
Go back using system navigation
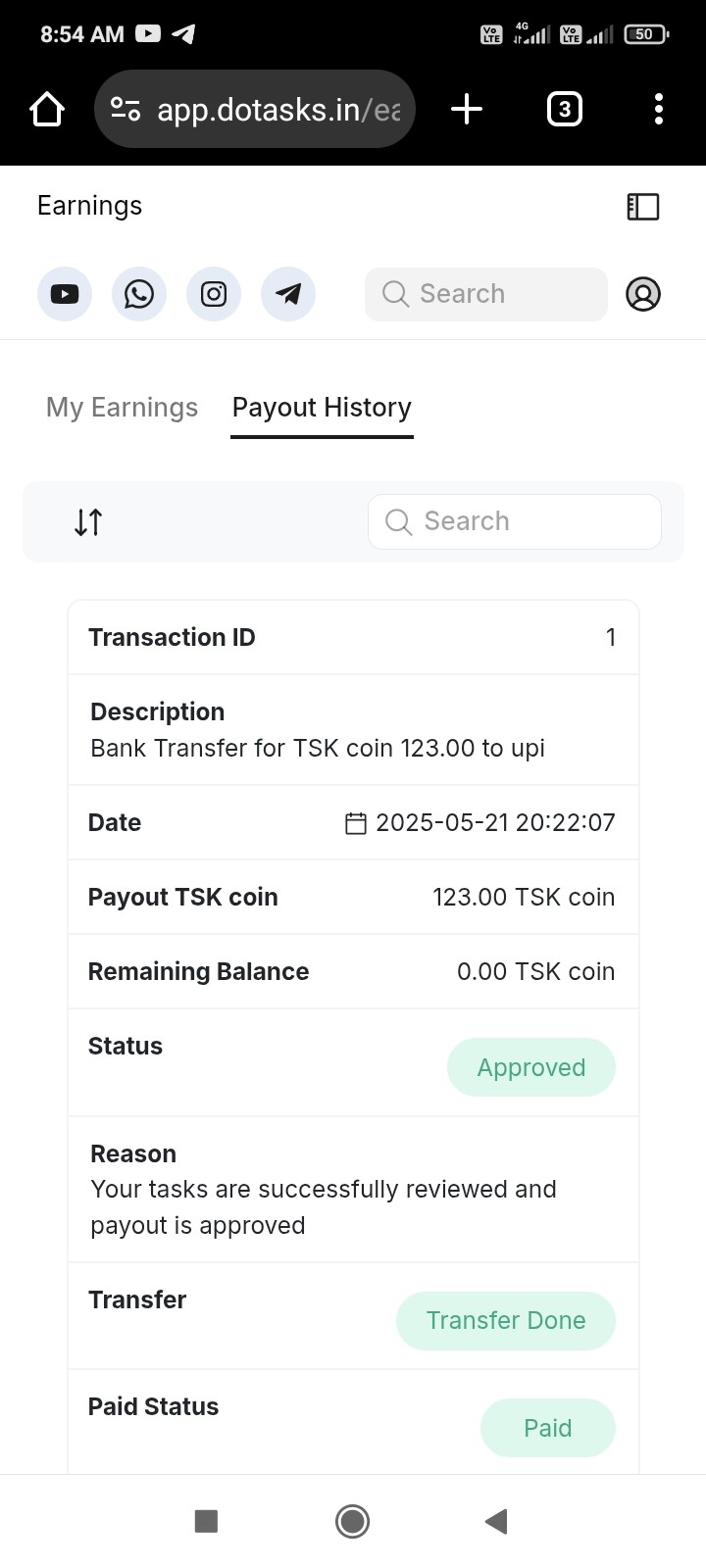(496, 1521)
